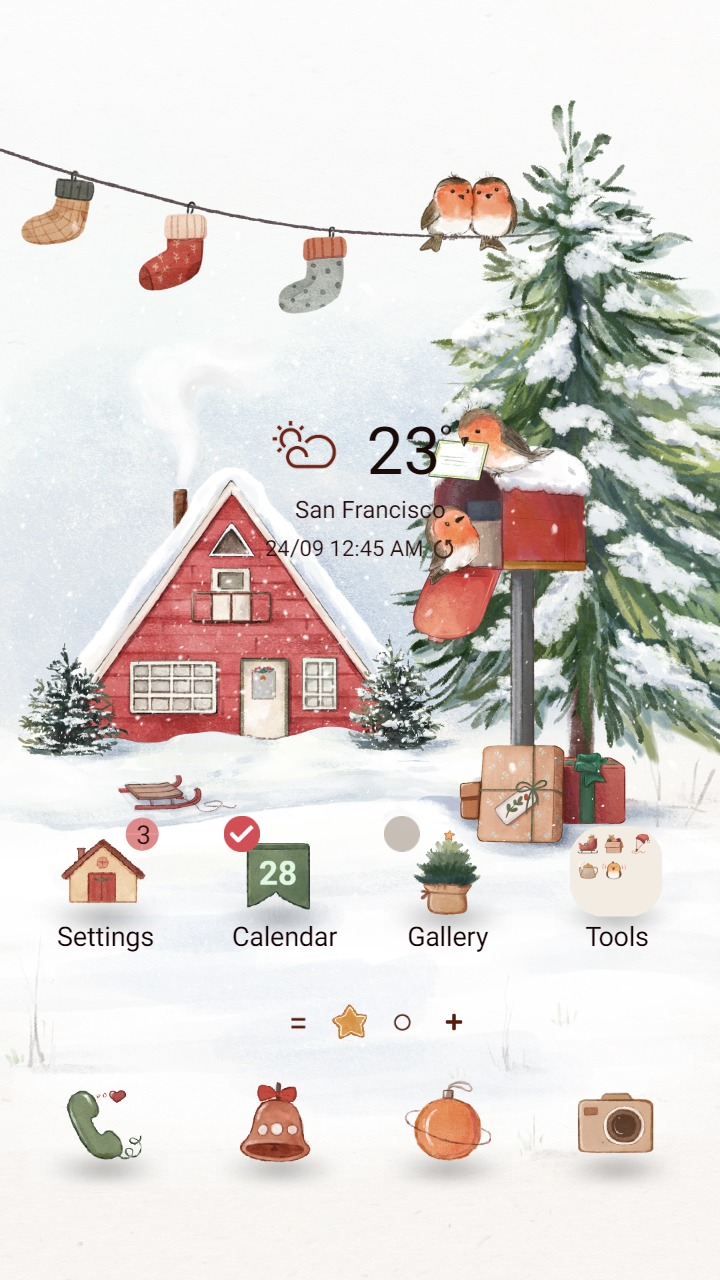
Task: Open the Camera app in the dock
Action: coord(614,1125)
